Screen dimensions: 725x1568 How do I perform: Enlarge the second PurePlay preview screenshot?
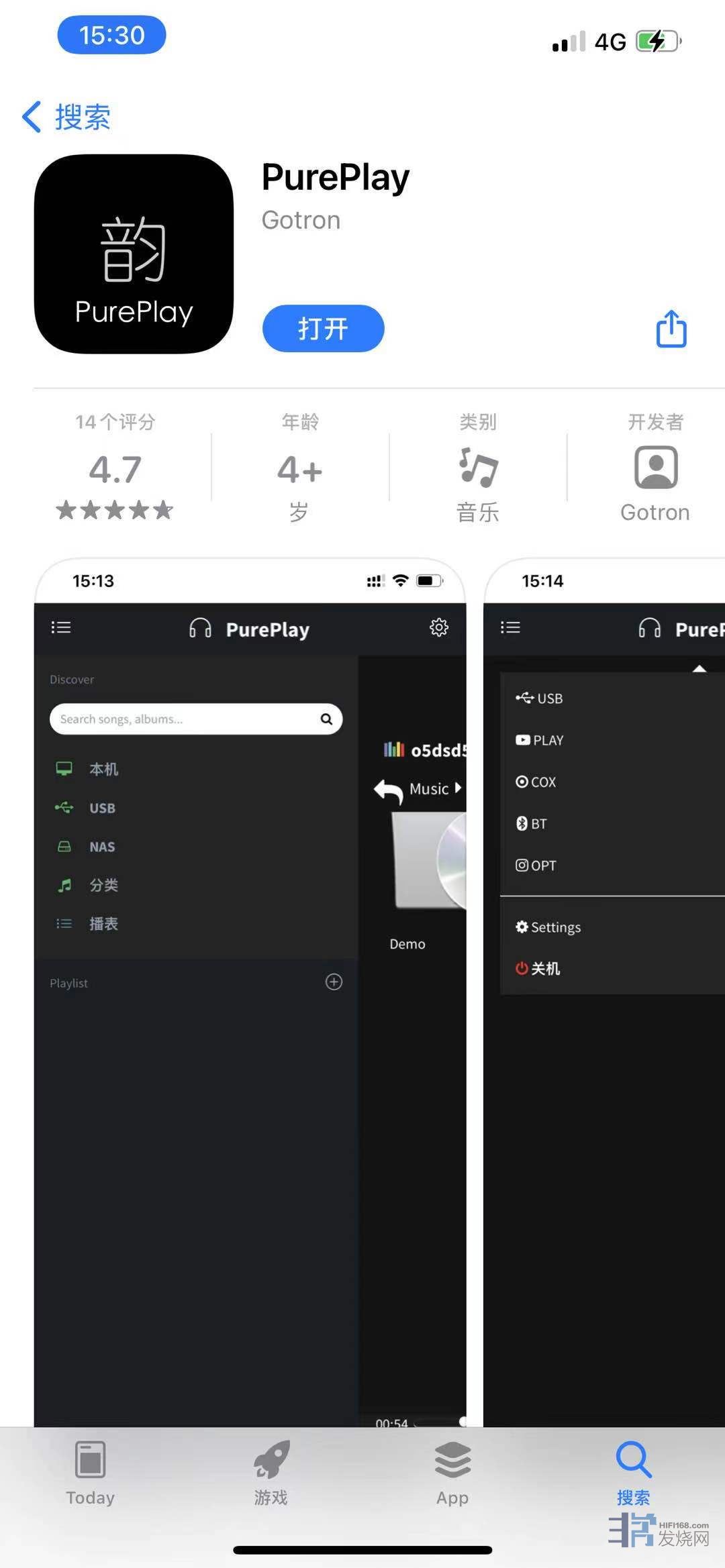[x=604, y=992]
